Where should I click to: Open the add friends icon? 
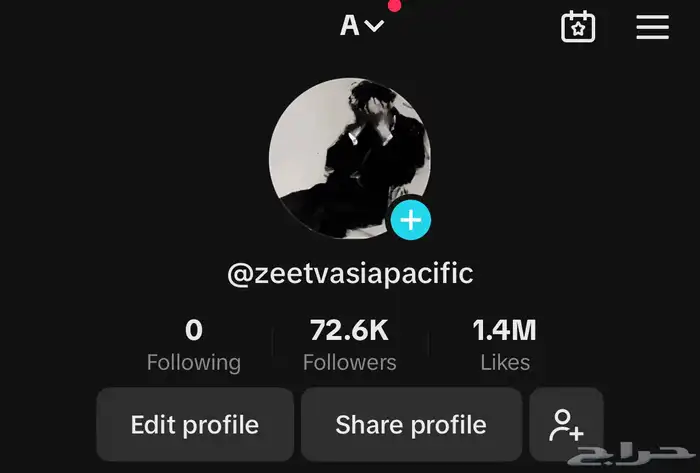click(x=567, y=425)
